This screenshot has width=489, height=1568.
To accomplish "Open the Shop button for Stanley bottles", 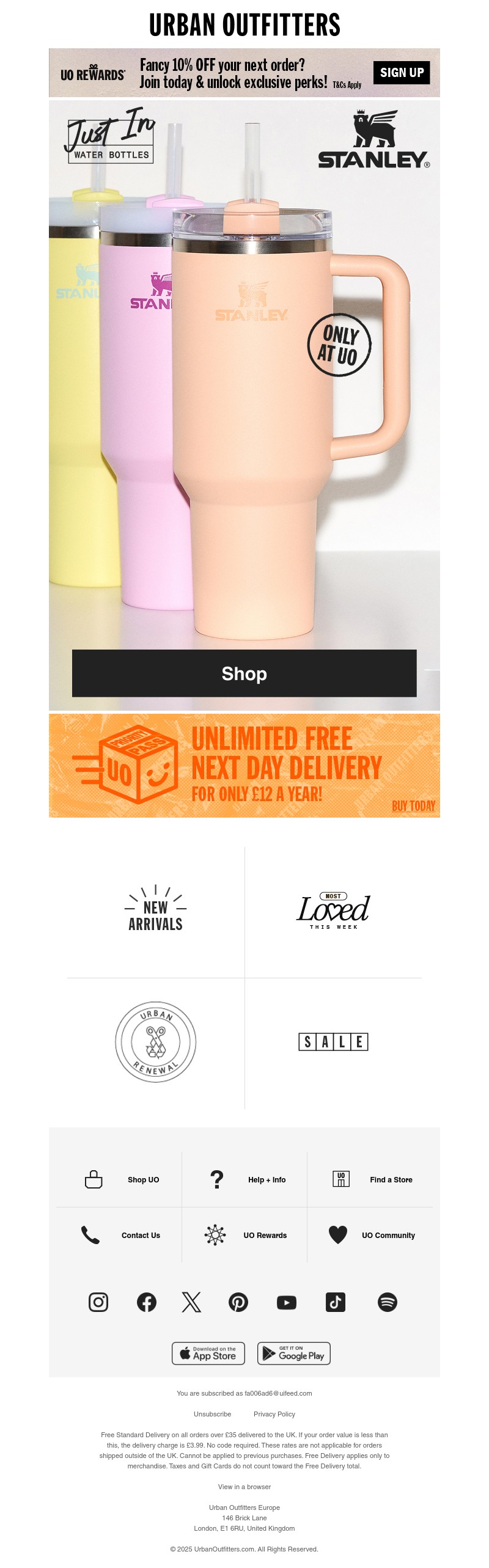I will (244, 673).
